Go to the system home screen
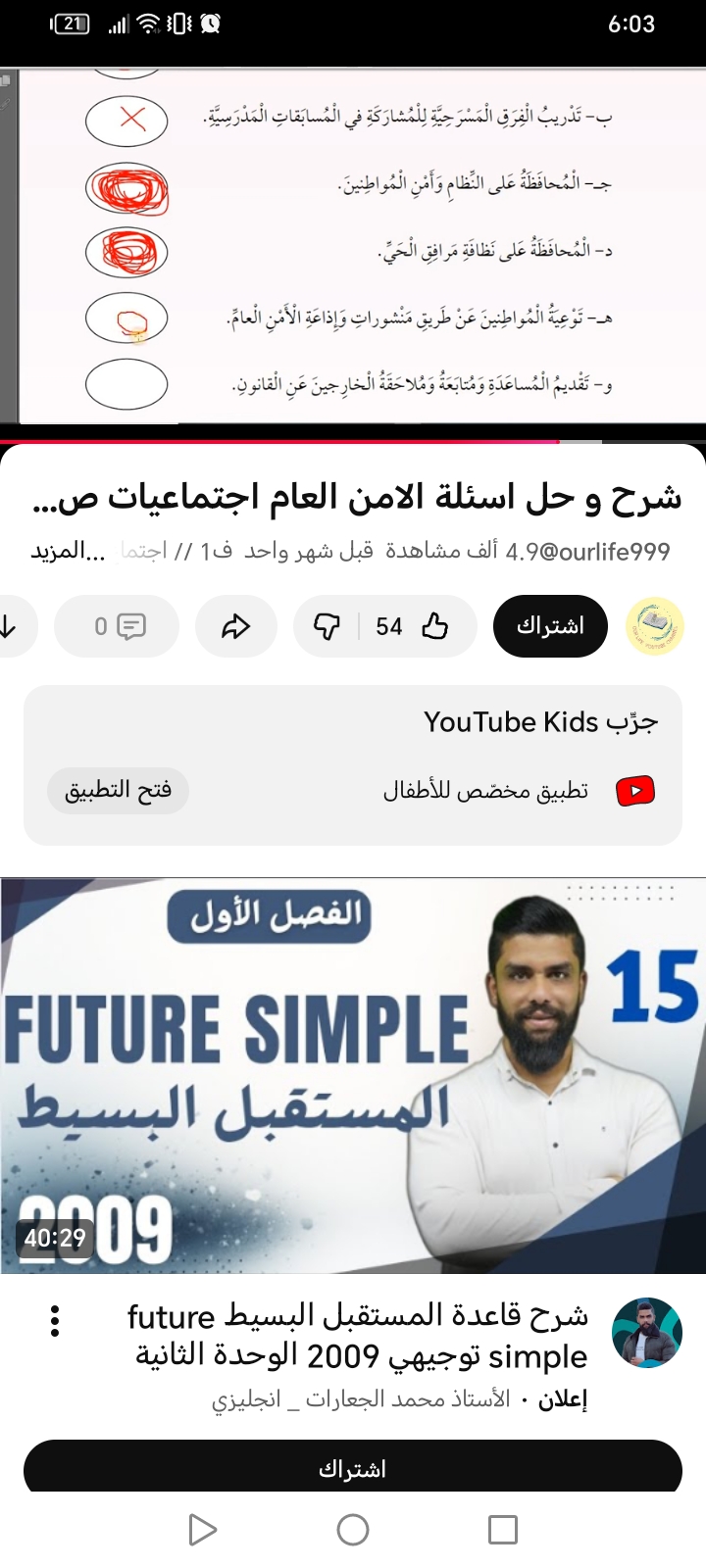 [x=353, y=1530]
